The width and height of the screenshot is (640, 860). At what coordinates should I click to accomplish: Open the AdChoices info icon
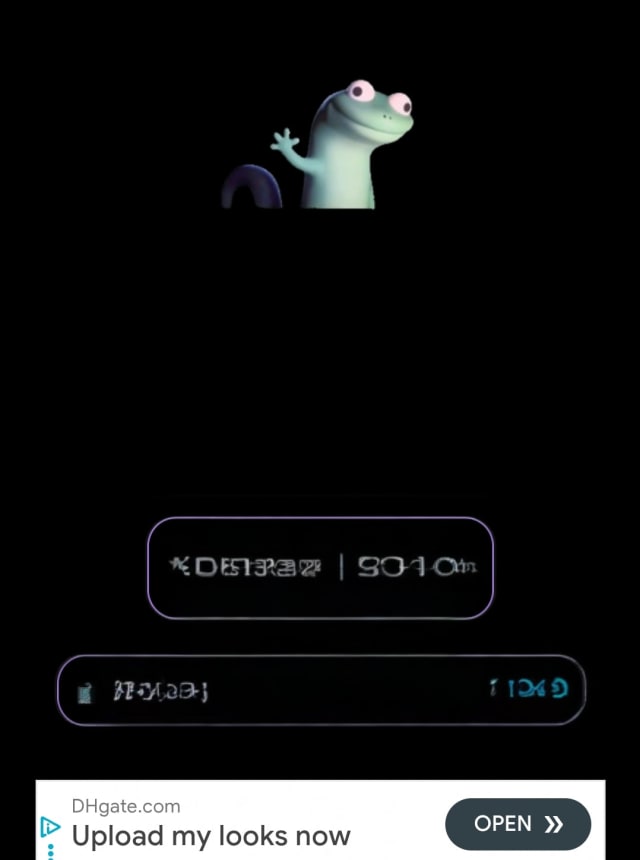tap(50, 828)
